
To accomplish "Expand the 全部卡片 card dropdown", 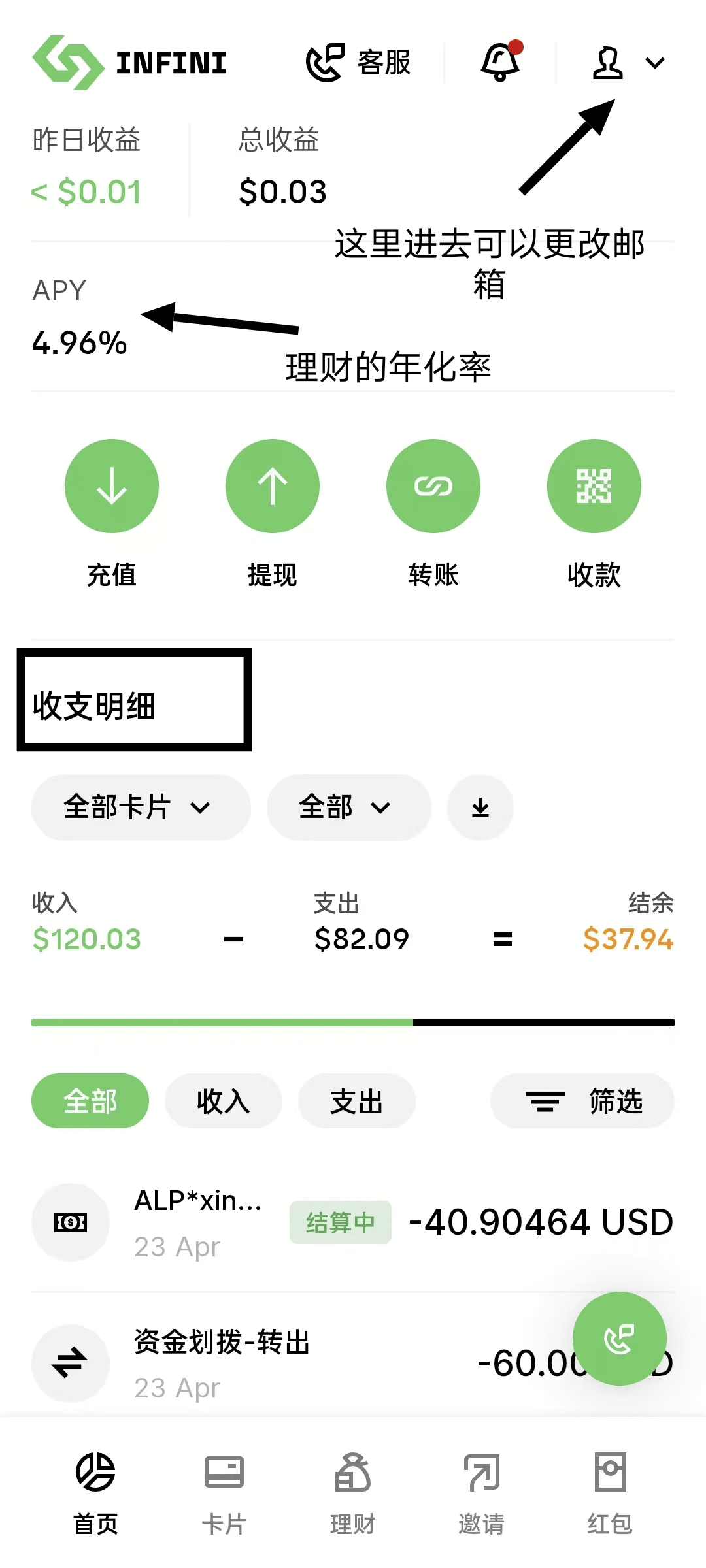I will pos(141,808).
